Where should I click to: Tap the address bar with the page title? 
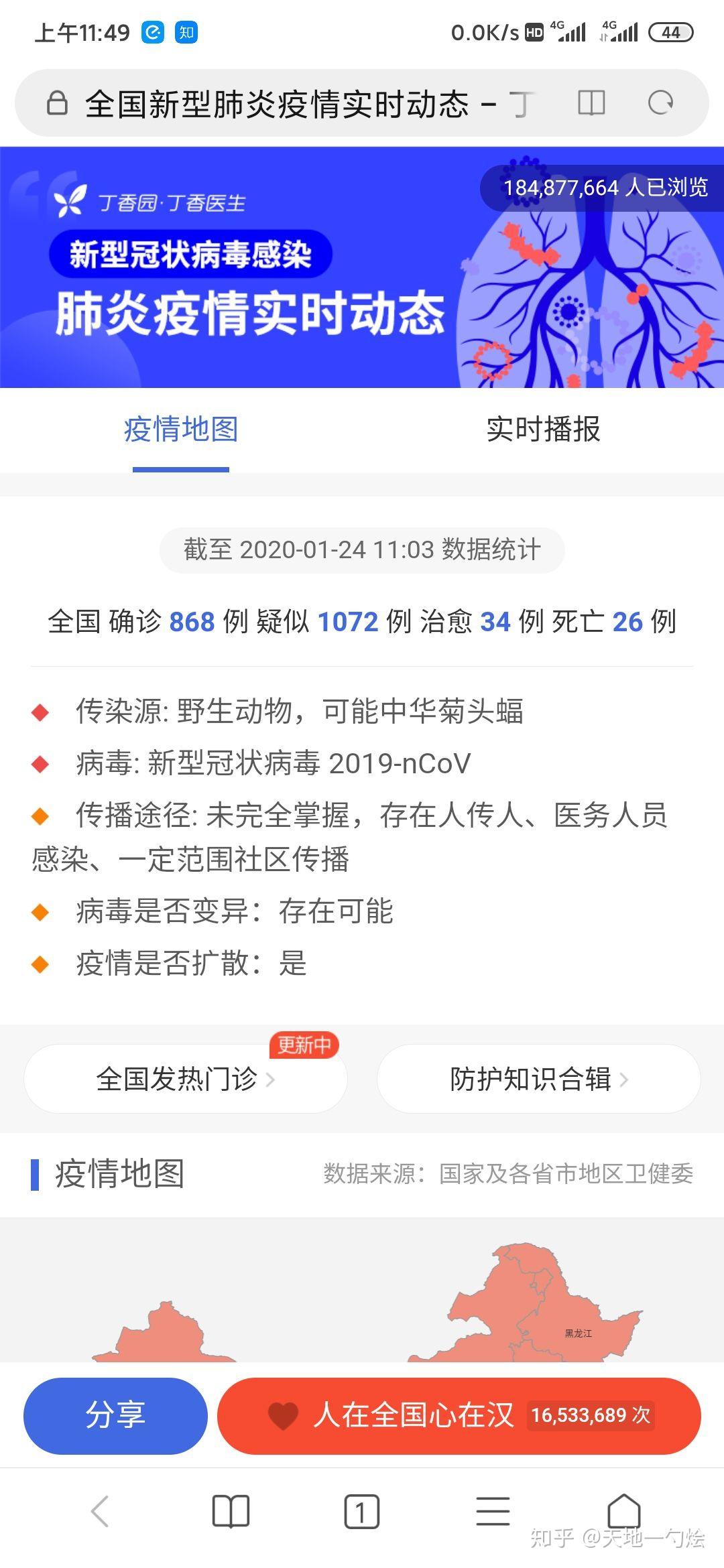click(x=295, y=104)
